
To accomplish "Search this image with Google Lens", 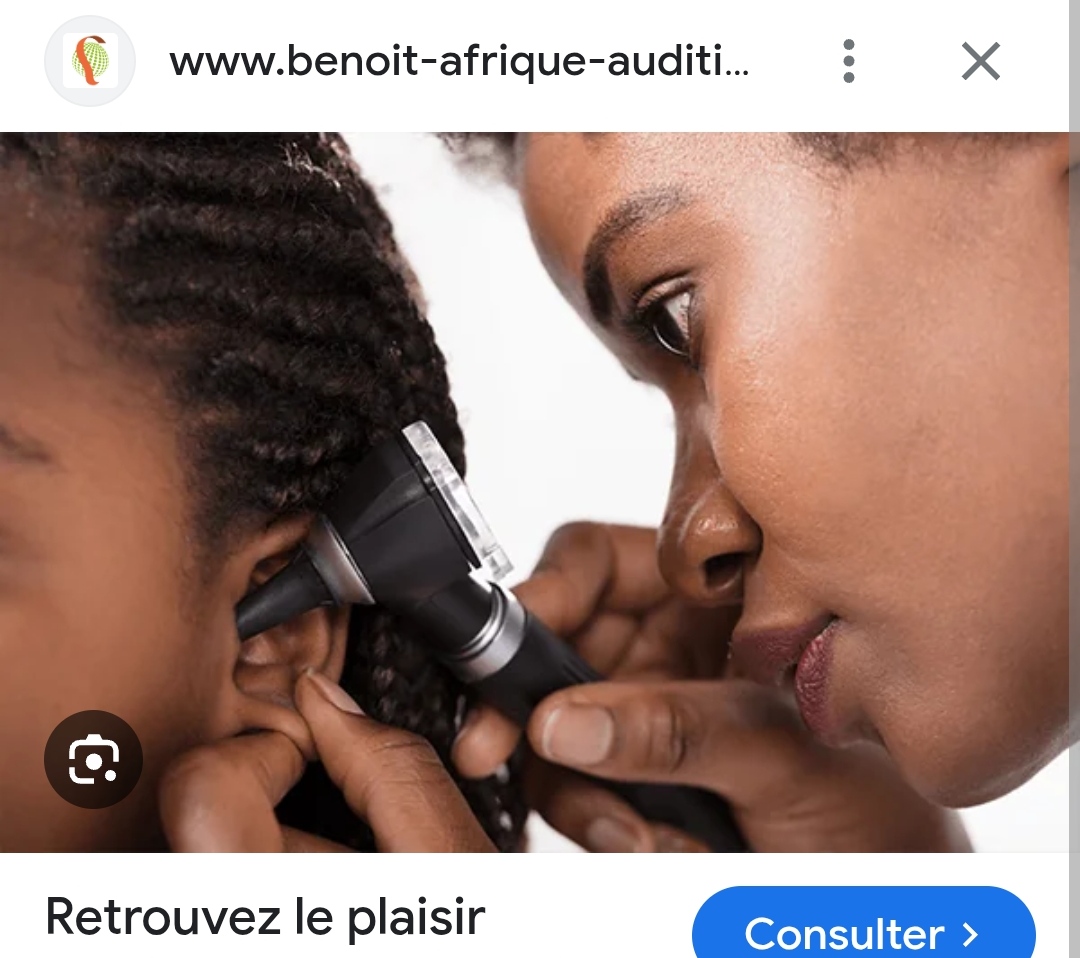I will coord(94,761).
